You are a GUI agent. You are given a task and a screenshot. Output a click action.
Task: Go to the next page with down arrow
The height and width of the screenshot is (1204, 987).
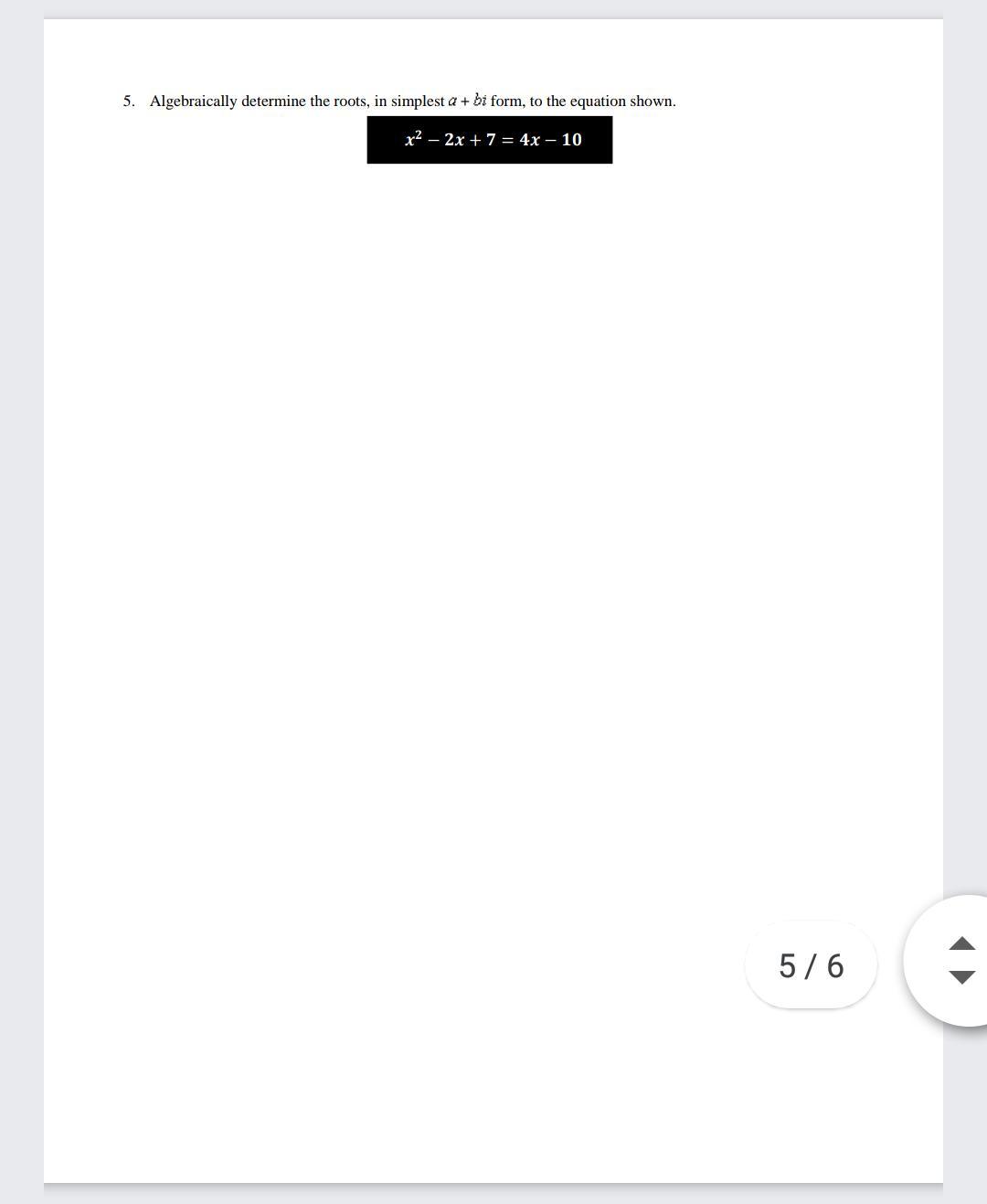pos(961,977)
